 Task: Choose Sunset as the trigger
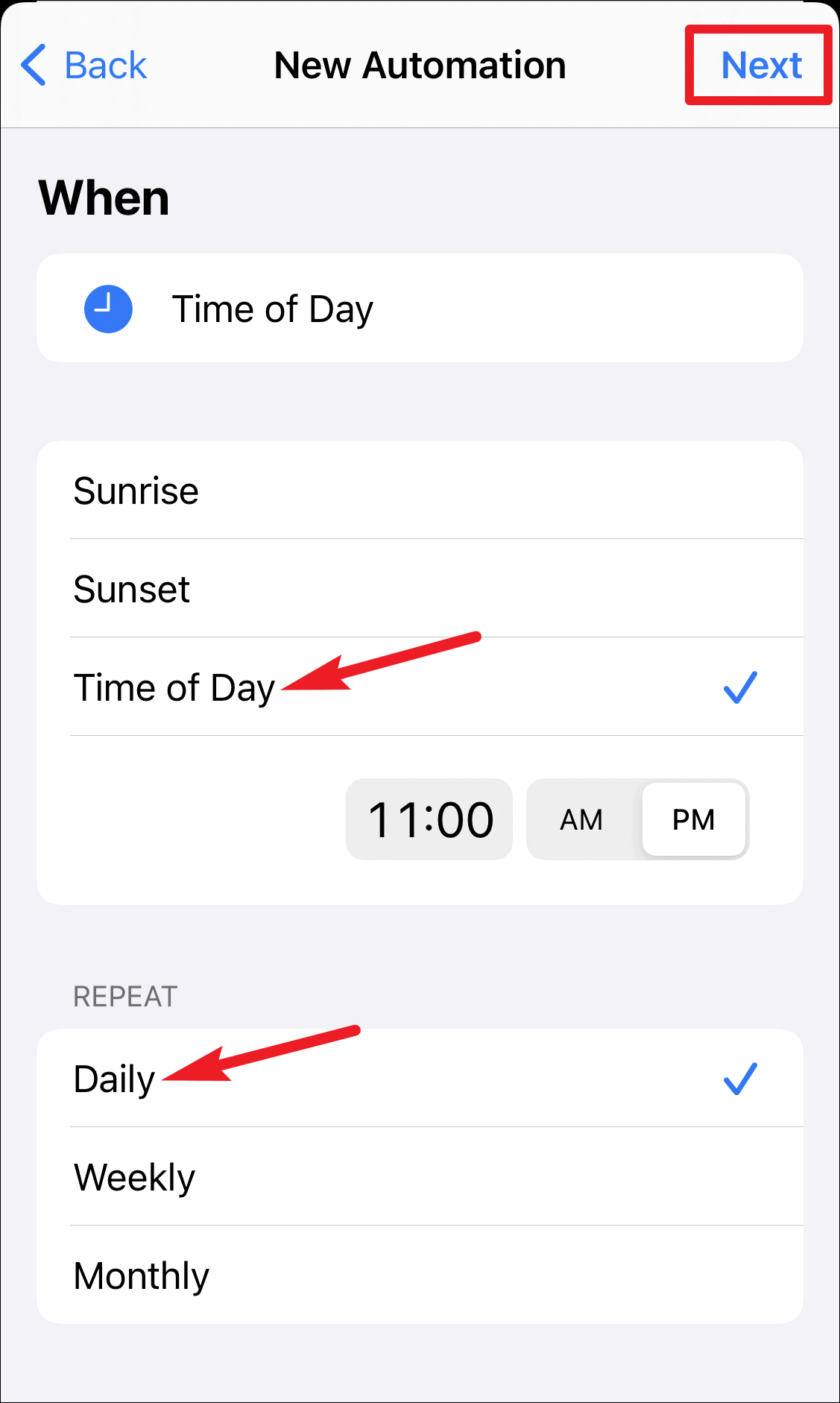(420, 589)
